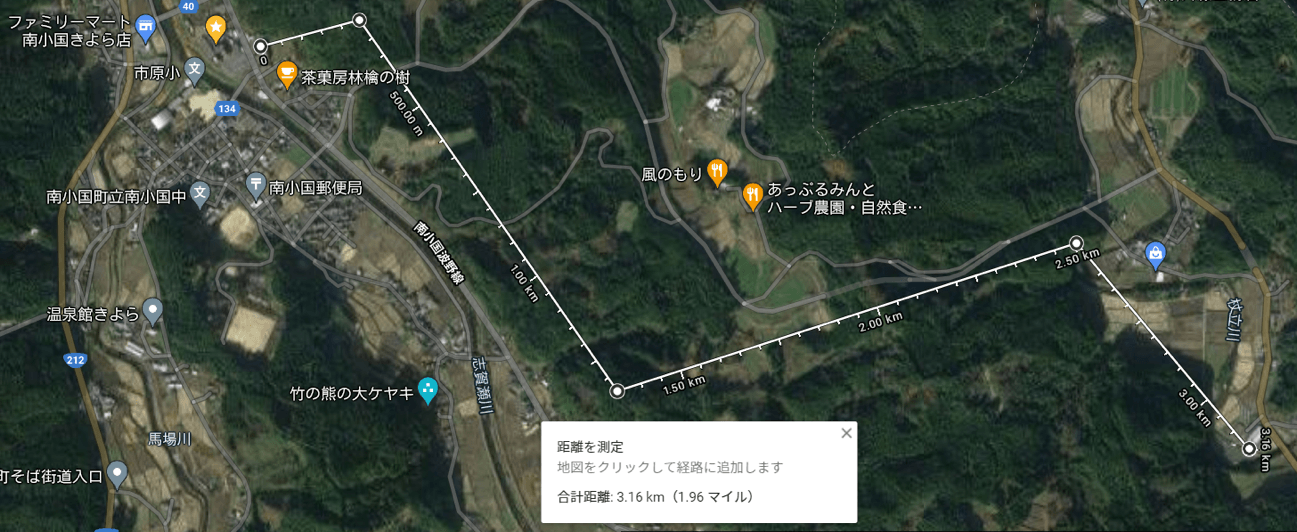This screenshot has width=1297, height=532.
Task: Open the 茶菓房林檎の樹 cafe pin
Action: point(287,73)
